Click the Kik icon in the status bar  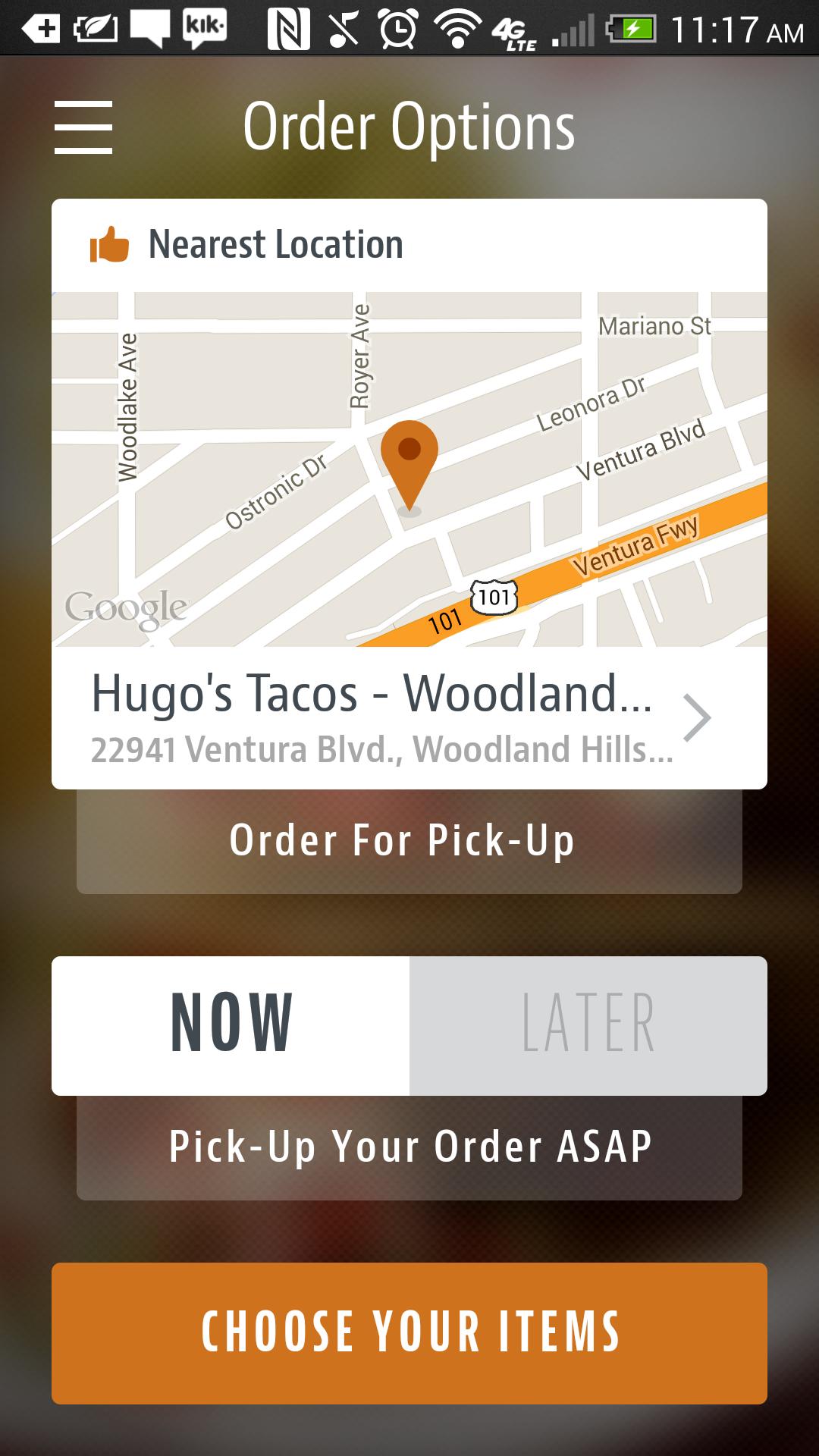pos(203,27)
